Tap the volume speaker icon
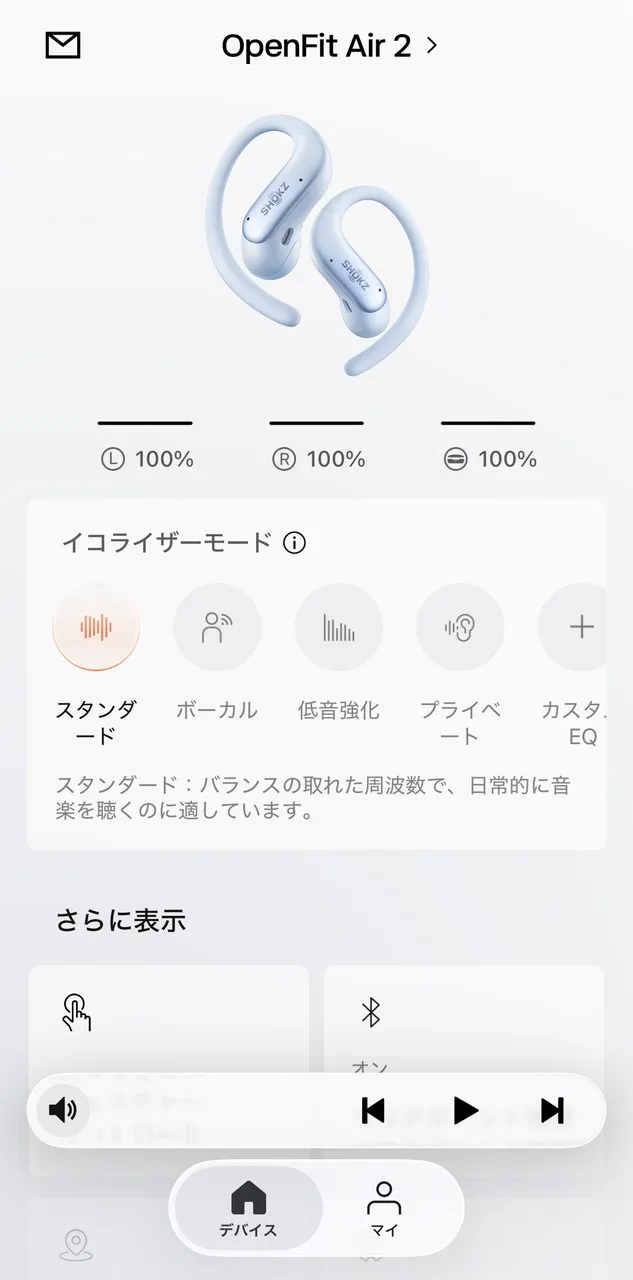 (63, 1110)
